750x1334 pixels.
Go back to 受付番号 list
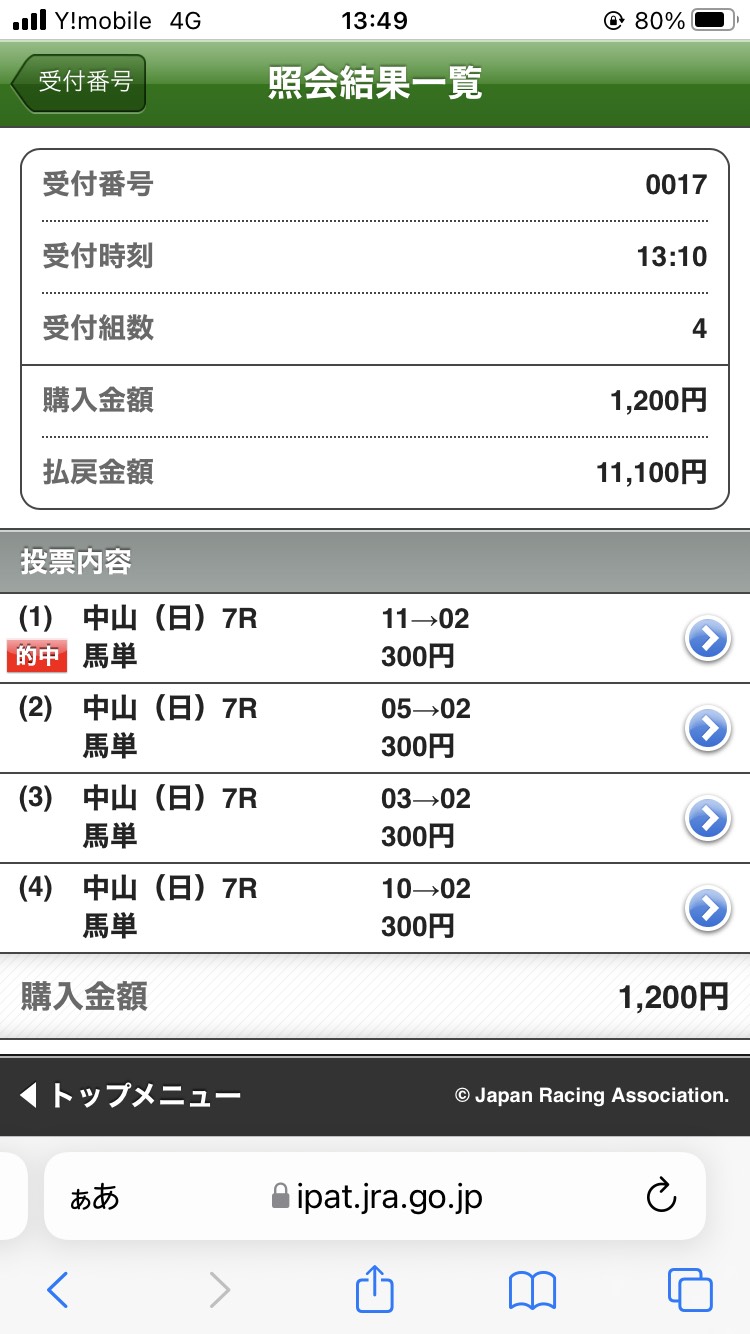click(80, 82)
